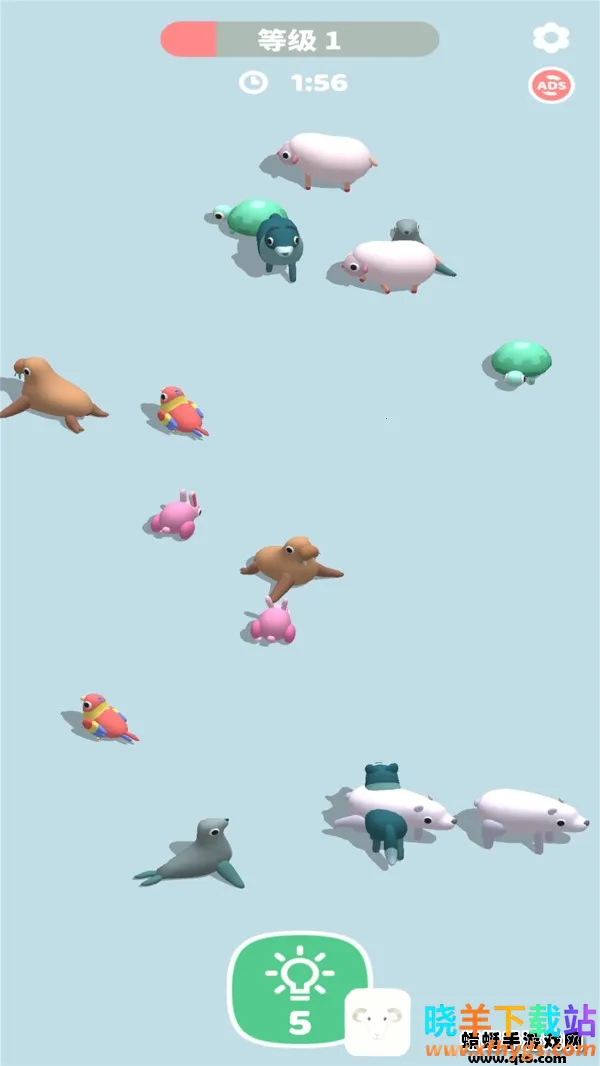Screen dimensions: 600x1066
Task: Select the blue dog beside the turtle
Action: click(278, 243)
